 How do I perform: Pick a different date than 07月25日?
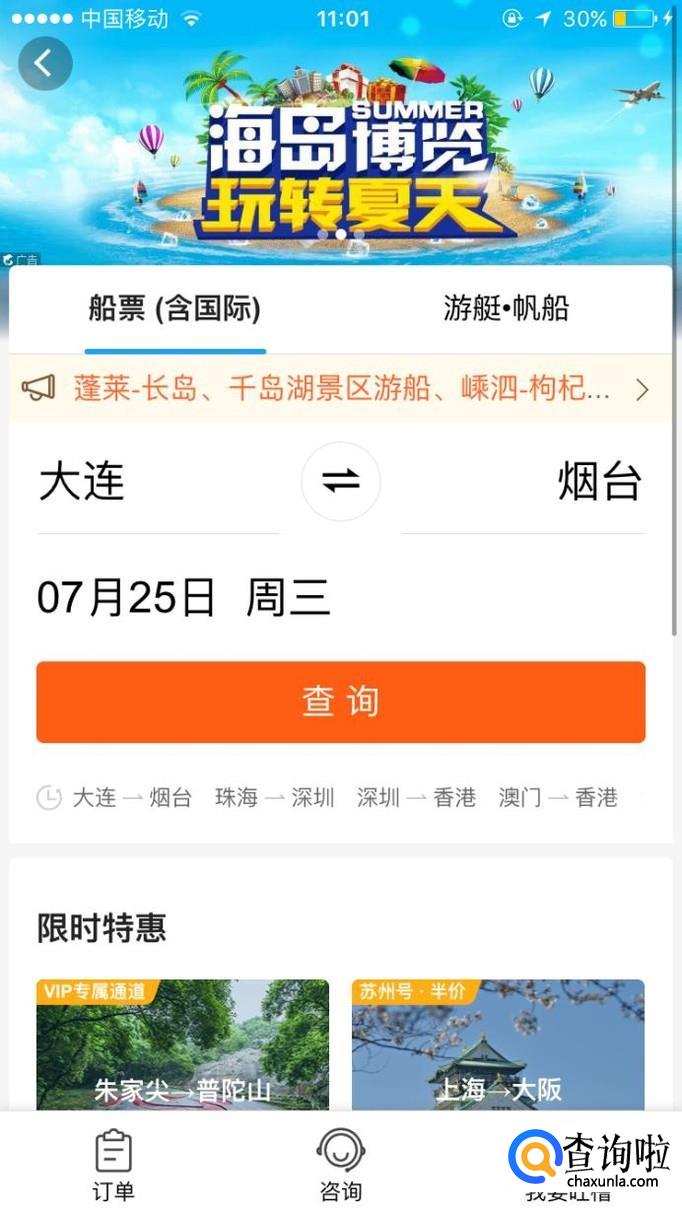(183, 598)
